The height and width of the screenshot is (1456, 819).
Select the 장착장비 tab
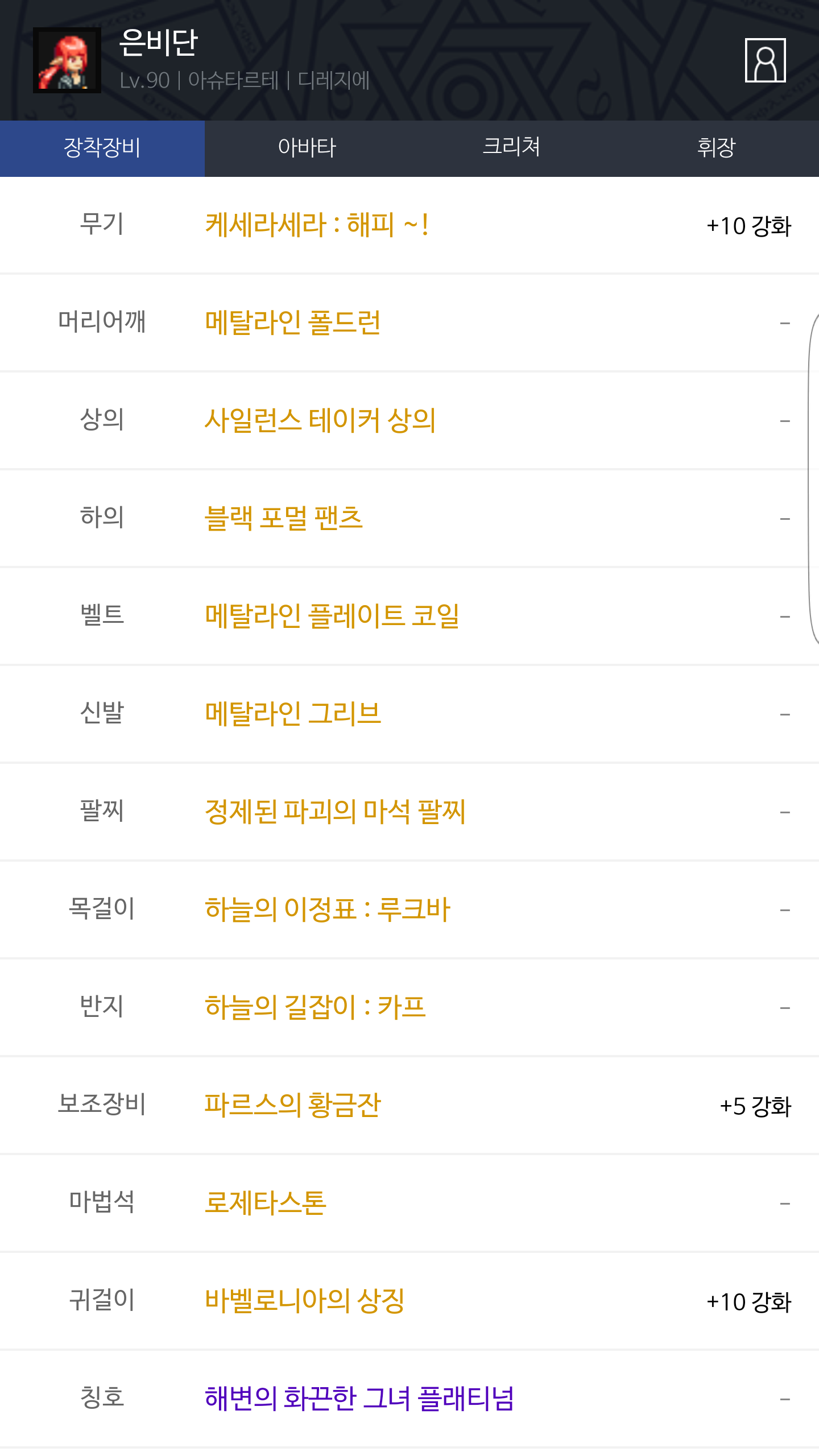point(102,148)
